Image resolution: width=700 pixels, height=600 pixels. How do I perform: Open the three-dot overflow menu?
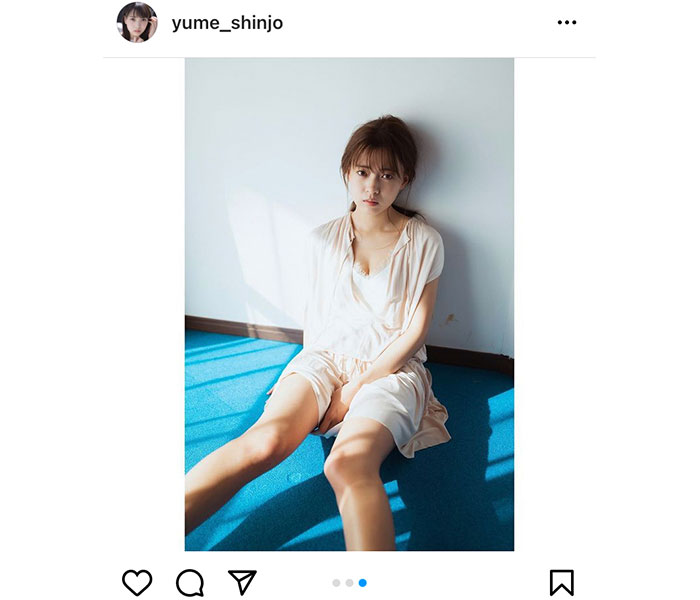(x=567, y=22)
